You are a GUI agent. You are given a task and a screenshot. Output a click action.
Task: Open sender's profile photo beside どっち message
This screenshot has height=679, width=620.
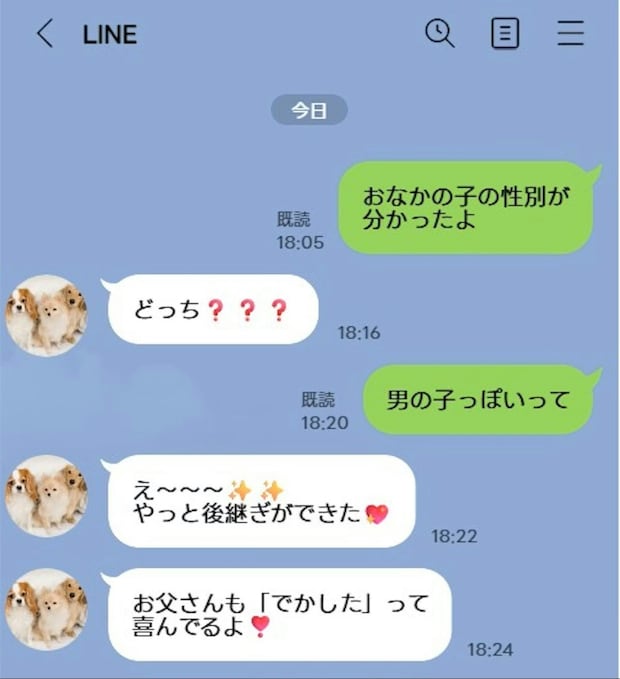pyautogui.click(x=46, y=314)
